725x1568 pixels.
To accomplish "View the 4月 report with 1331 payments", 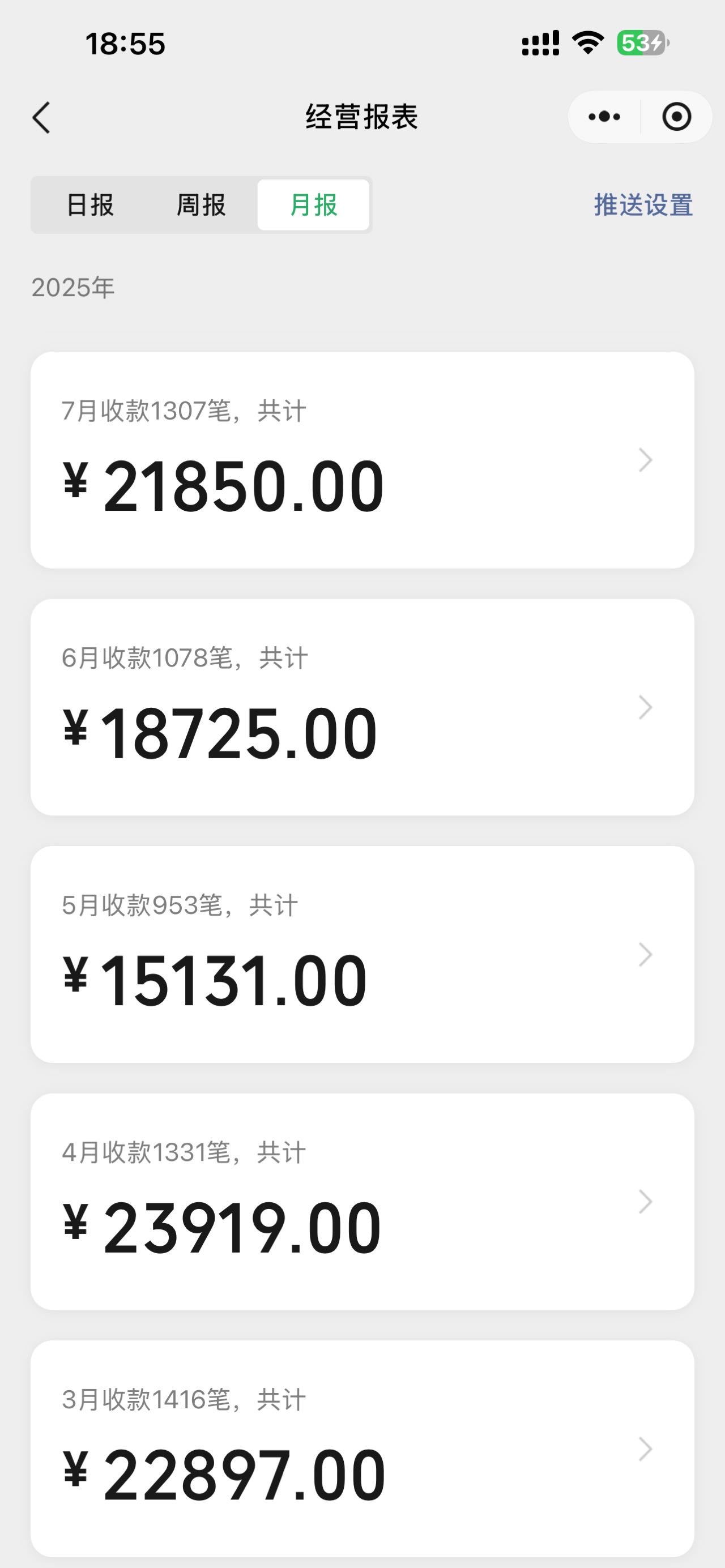I will tap(362, 1202).
